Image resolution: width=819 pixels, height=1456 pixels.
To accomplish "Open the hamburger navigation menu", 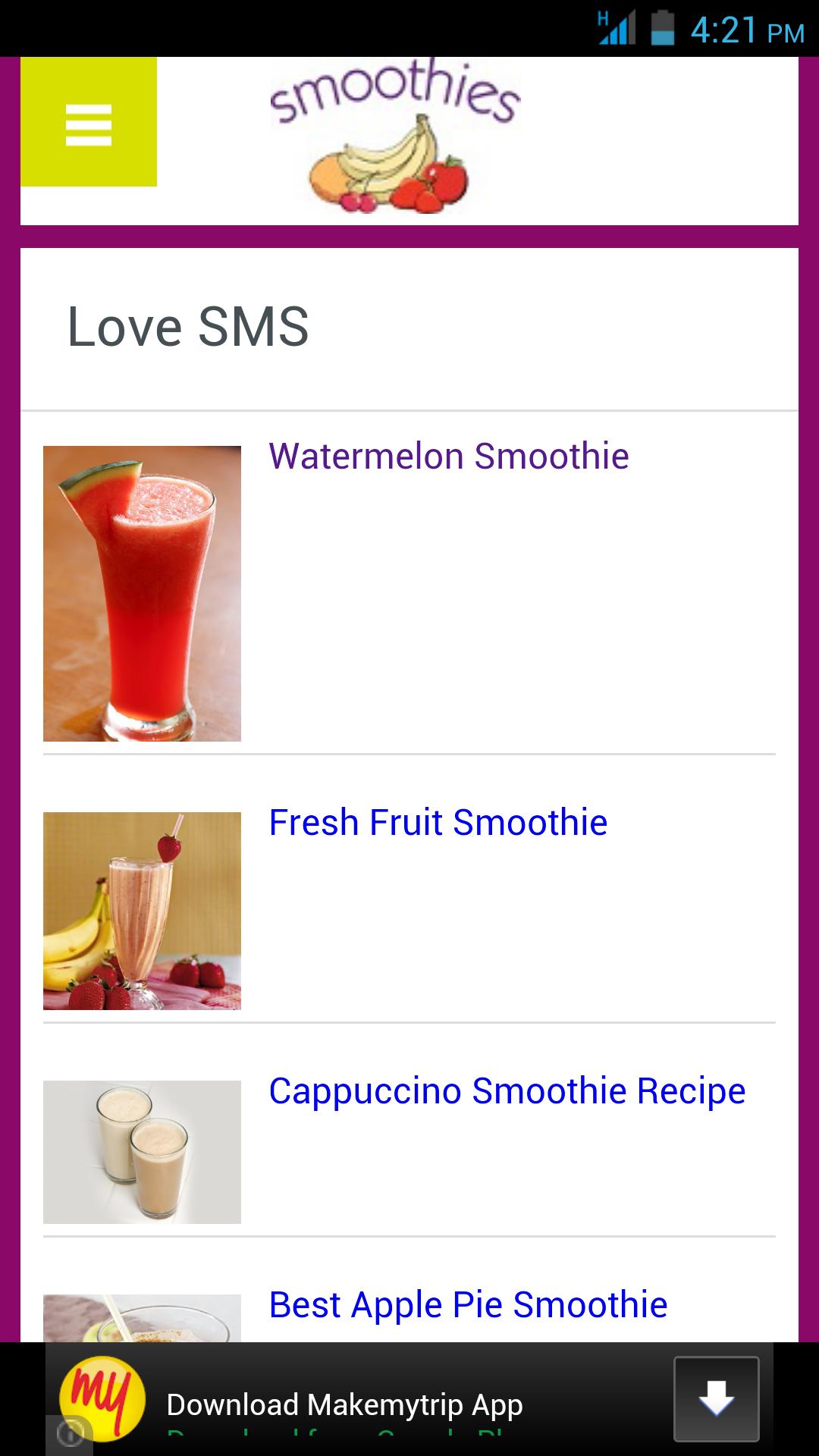I will point(89,124).
